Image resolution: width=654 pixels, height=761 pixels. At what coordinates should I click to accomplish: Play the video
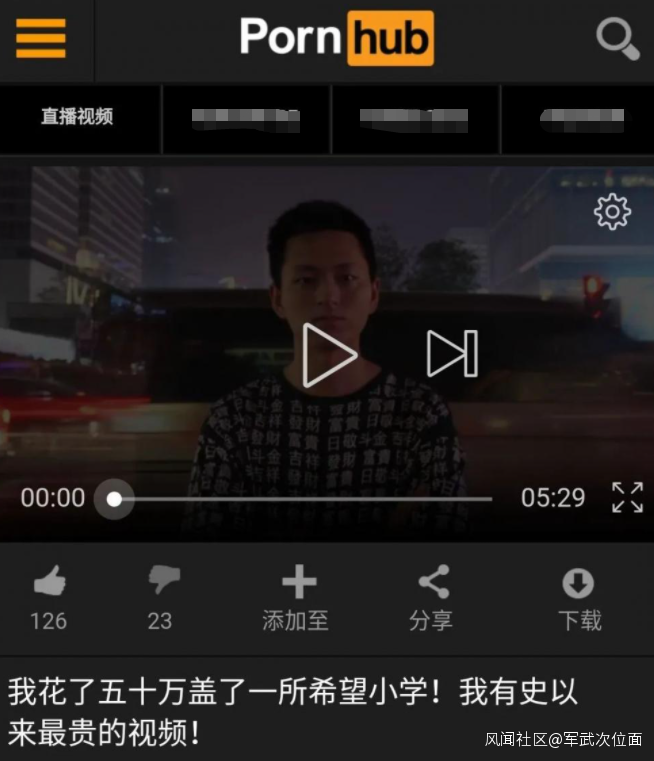click(329, 355)
